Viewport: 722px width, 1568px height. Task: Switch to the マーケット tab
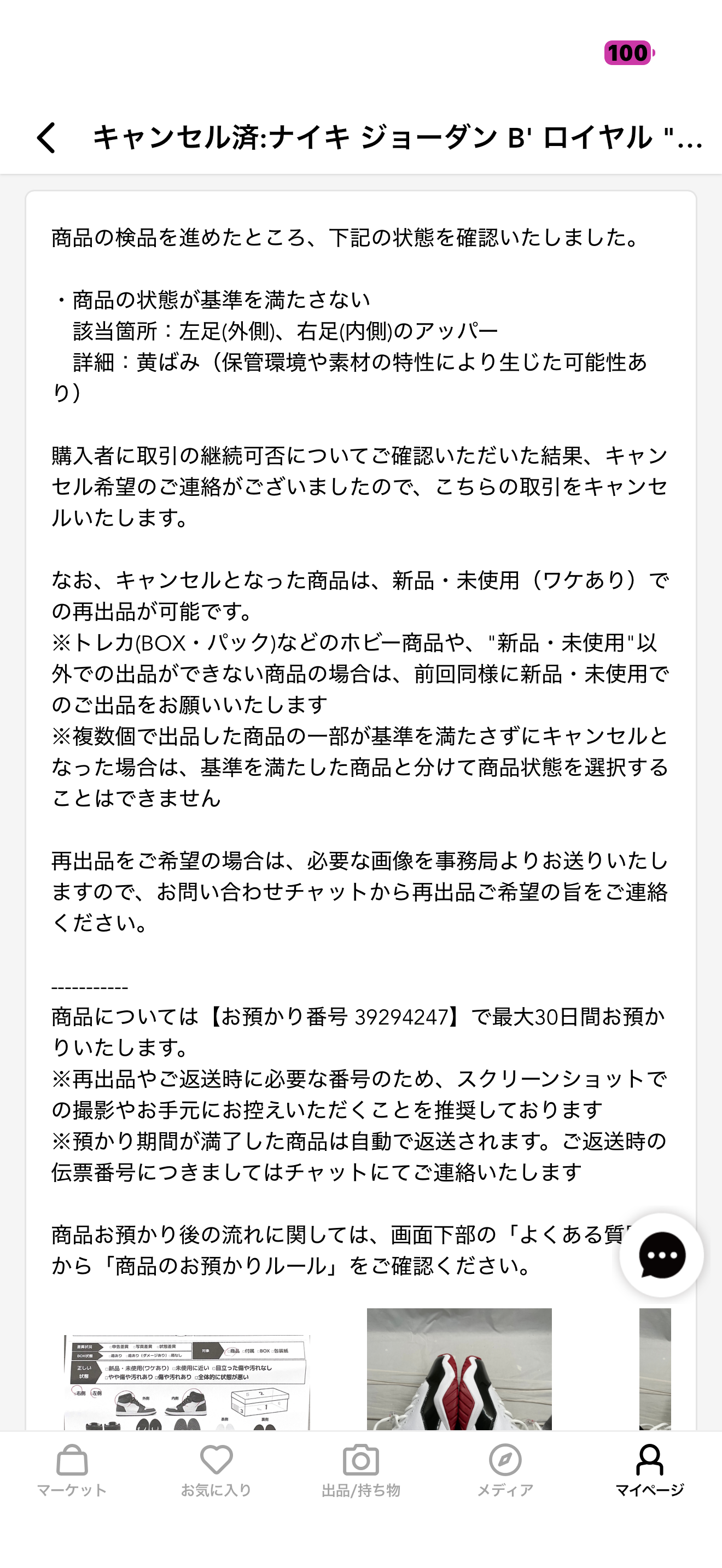72,1471
